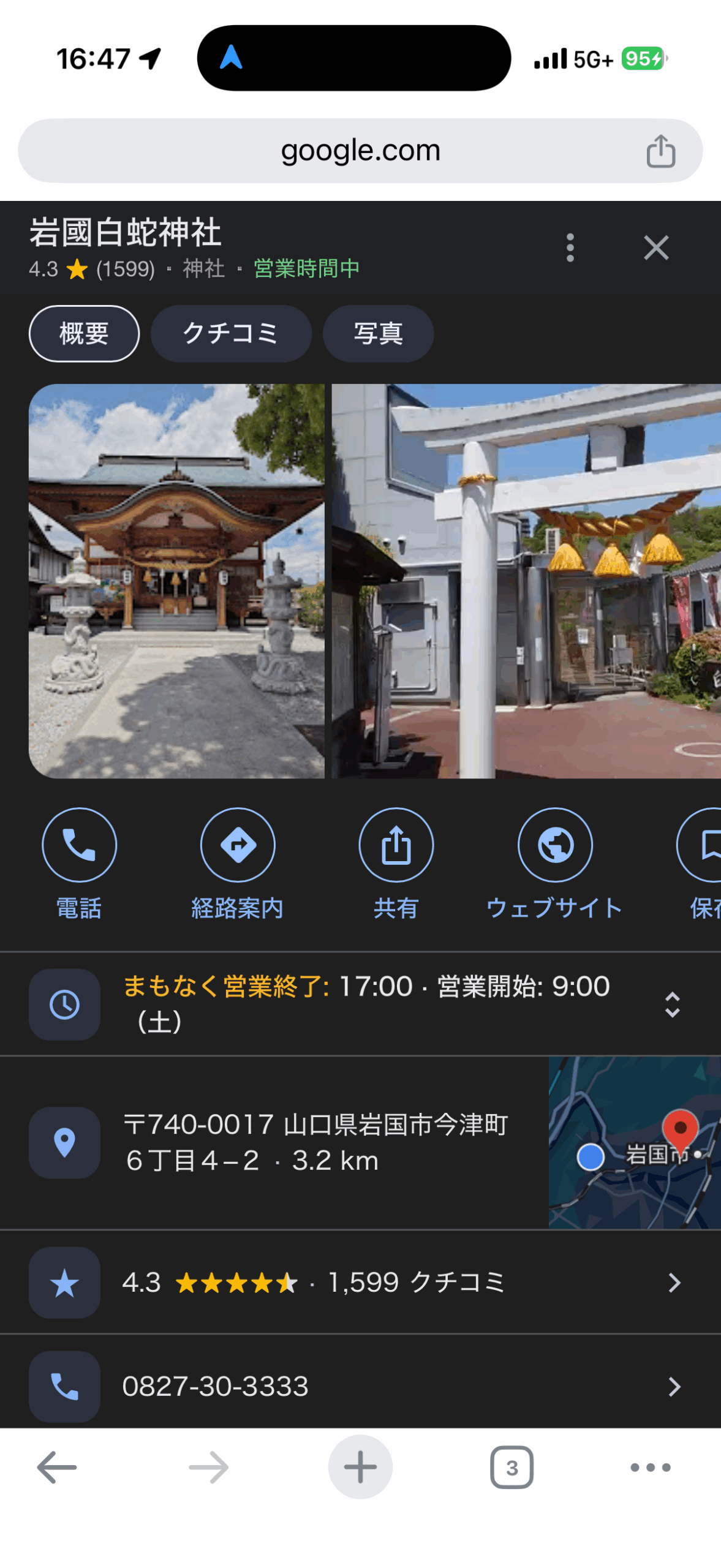This screenshot has width=721, height=1568.
Task: Open the small map preview
Action: click(634, 1142)
